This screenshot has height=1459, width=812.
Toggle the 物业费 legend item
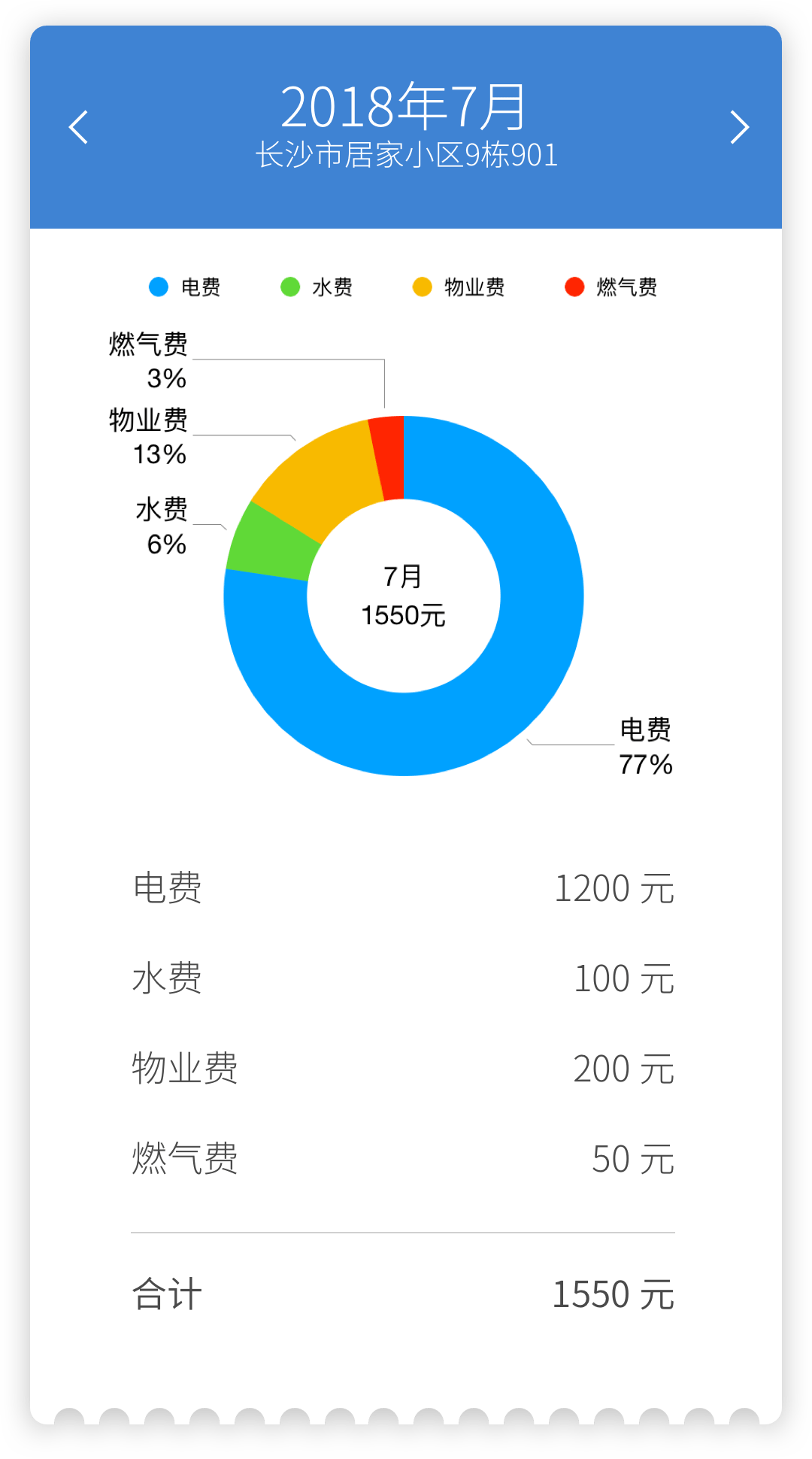459,287
